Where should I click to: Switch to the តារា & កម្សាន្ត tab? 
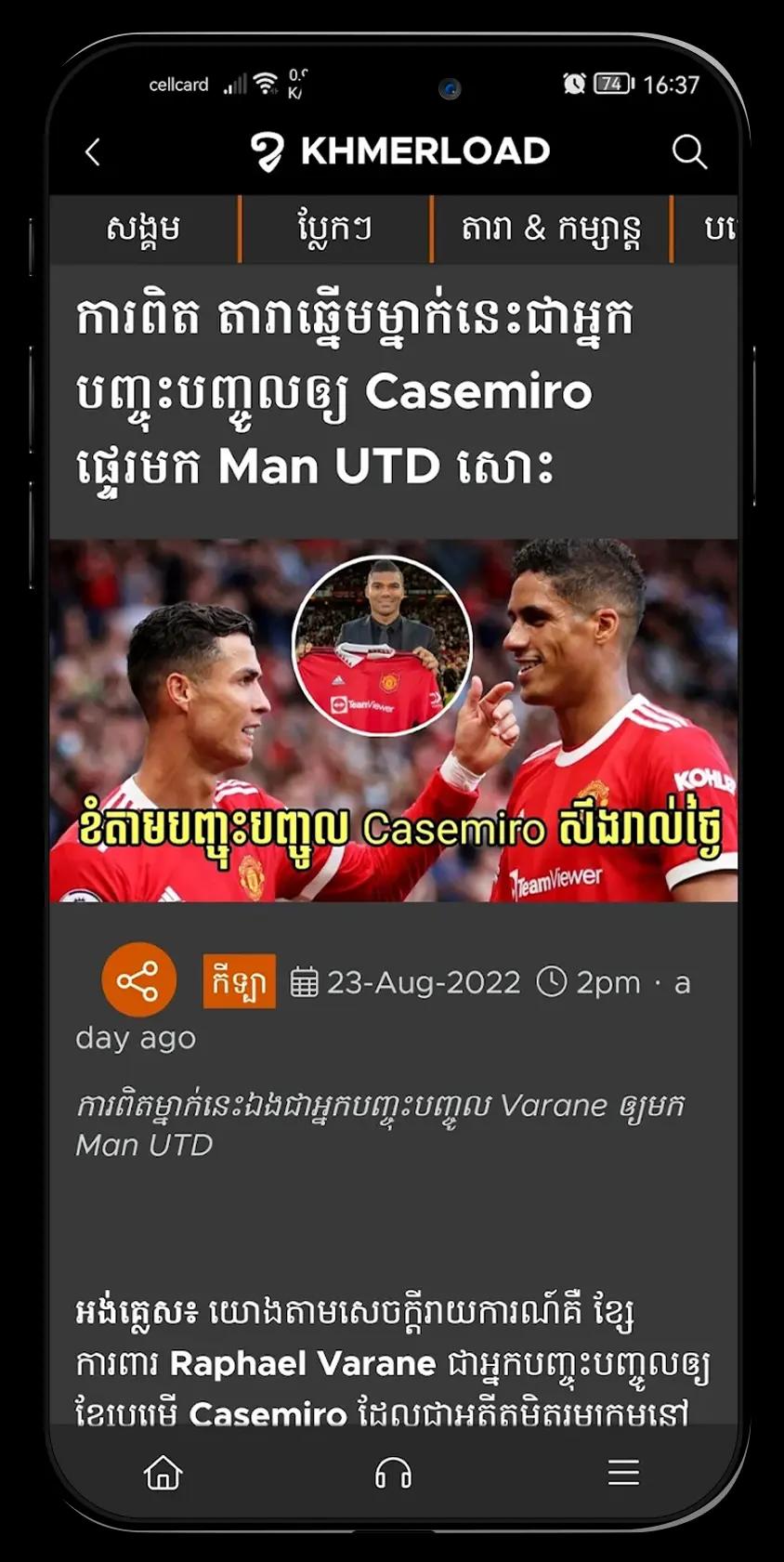tap(551, 229)
